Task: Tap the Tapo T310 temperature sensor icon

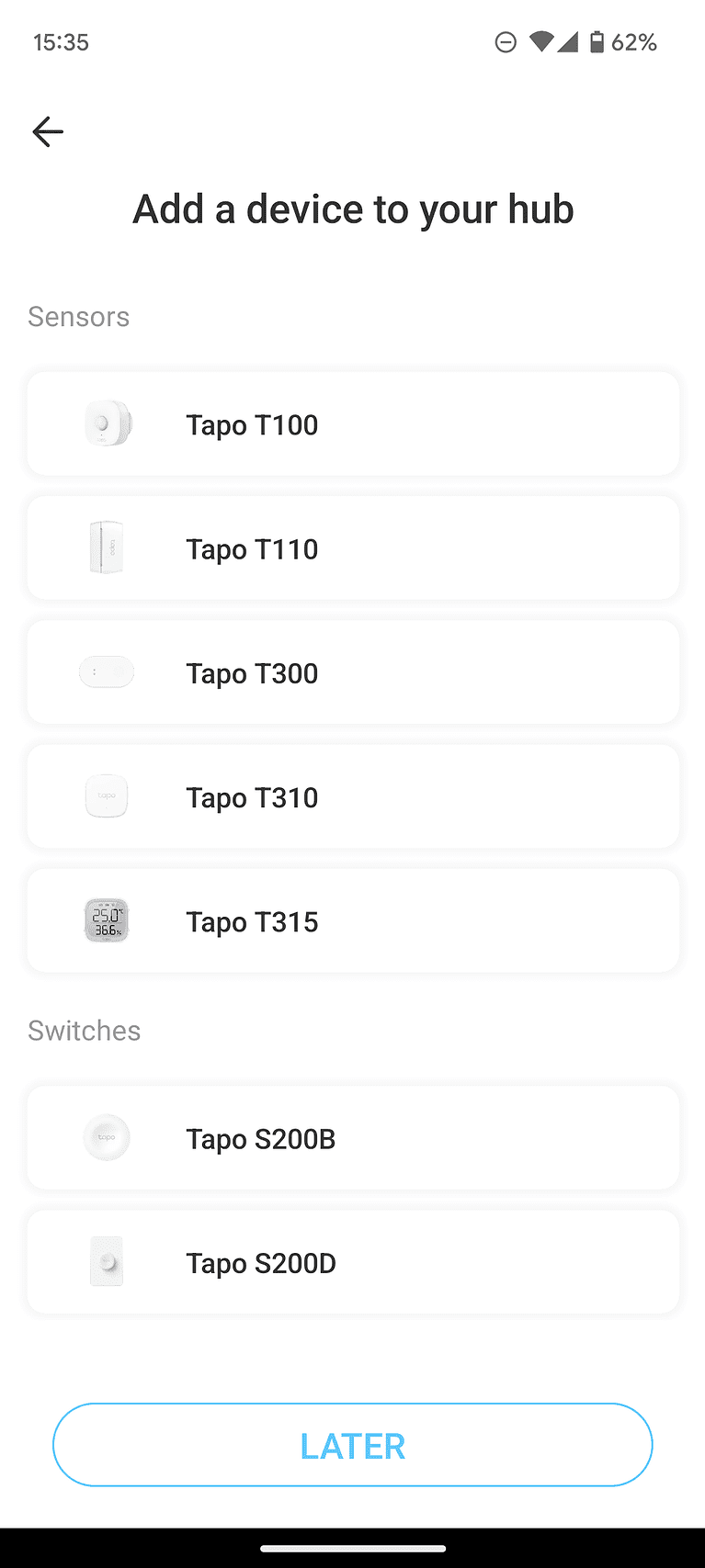Action: tap(107, 795)
